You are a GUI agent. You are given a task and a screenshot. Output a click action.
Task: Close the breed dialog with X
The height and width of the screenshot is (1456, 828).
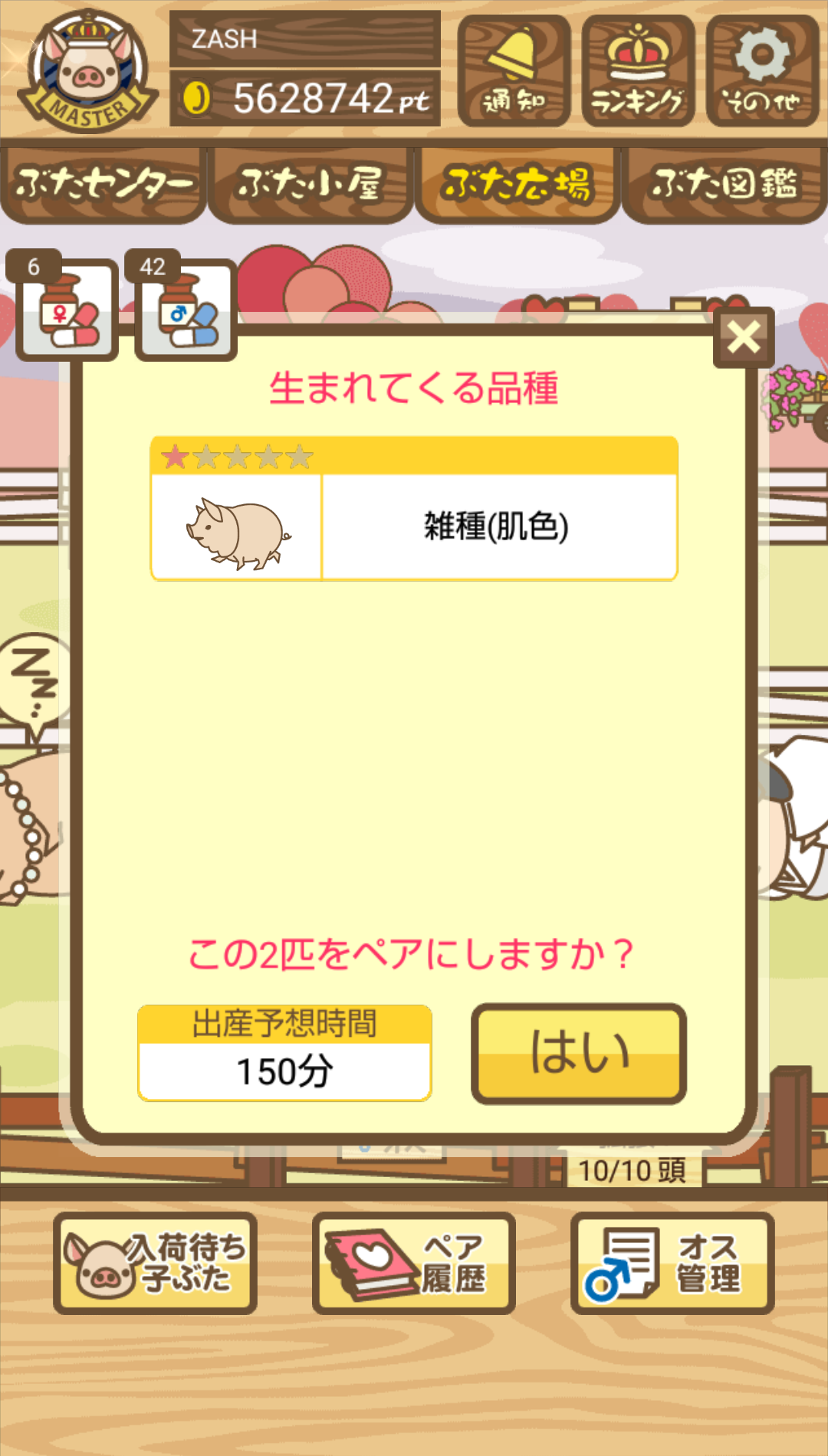(744, 337)
